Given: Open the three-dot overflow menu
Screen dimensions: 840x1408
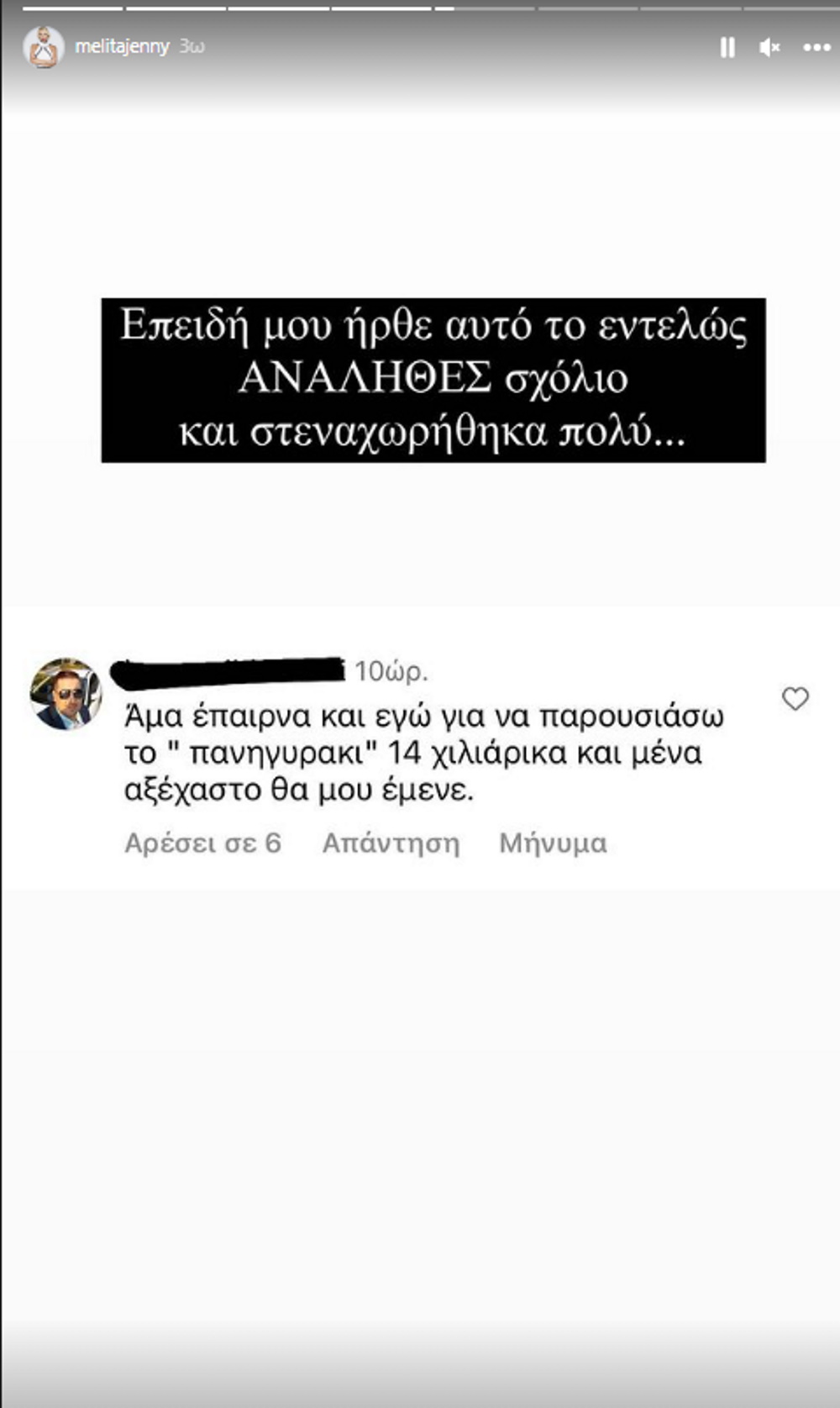Looking at the screenshot, I should pyautogui.click(x=816, y=48).
